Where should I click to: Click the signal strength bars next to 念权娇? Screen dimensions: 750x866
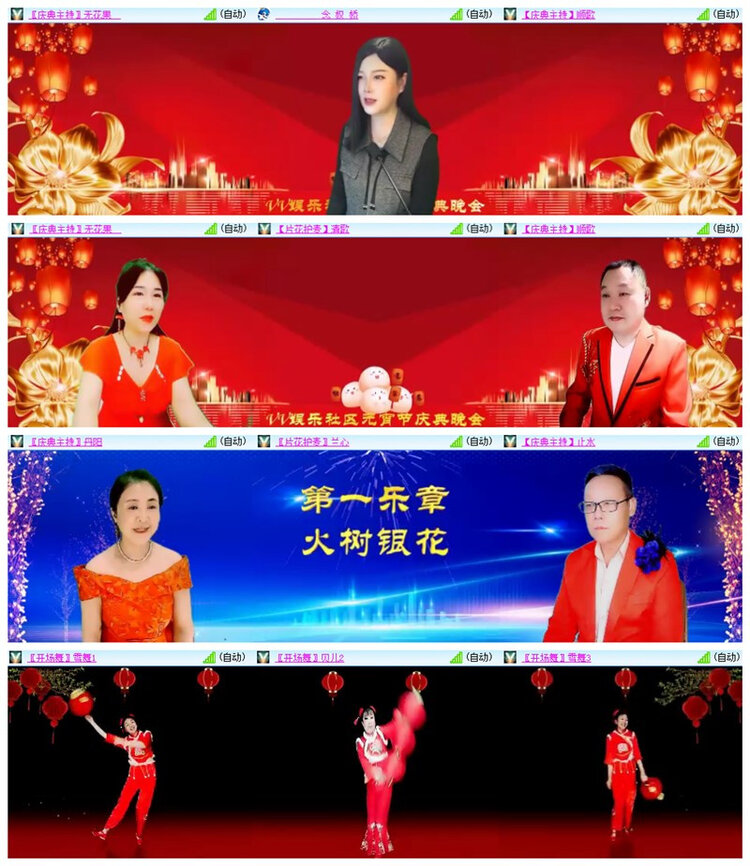[455, 13]
